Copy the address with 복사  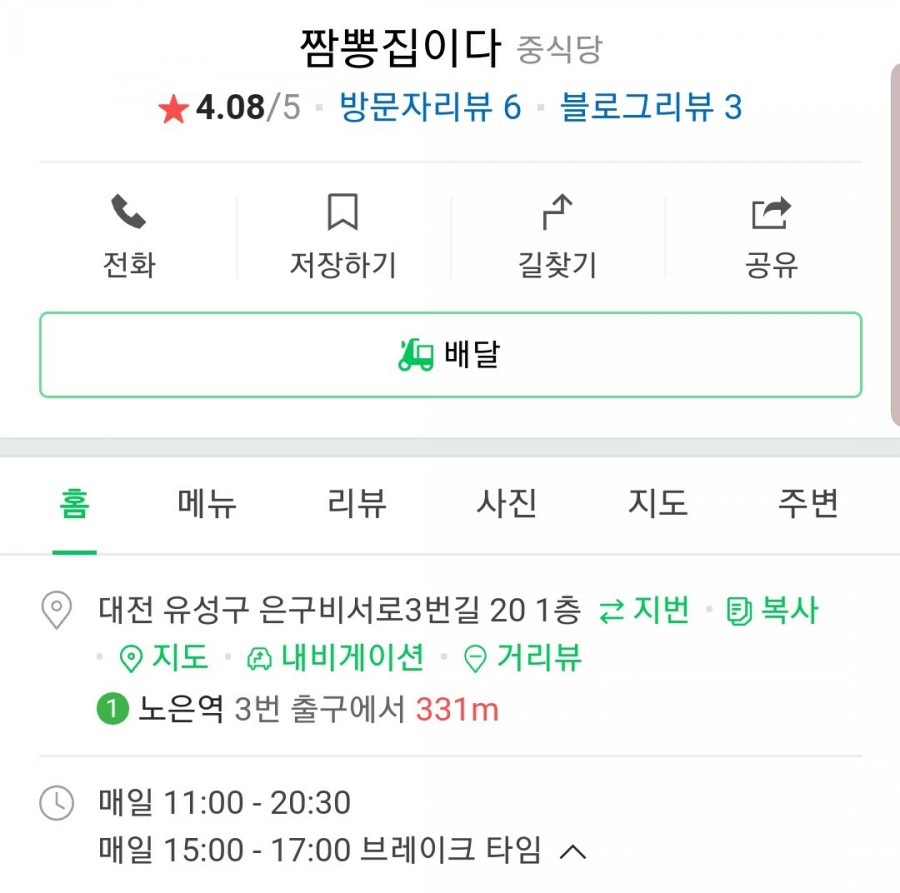coord(772,610)
